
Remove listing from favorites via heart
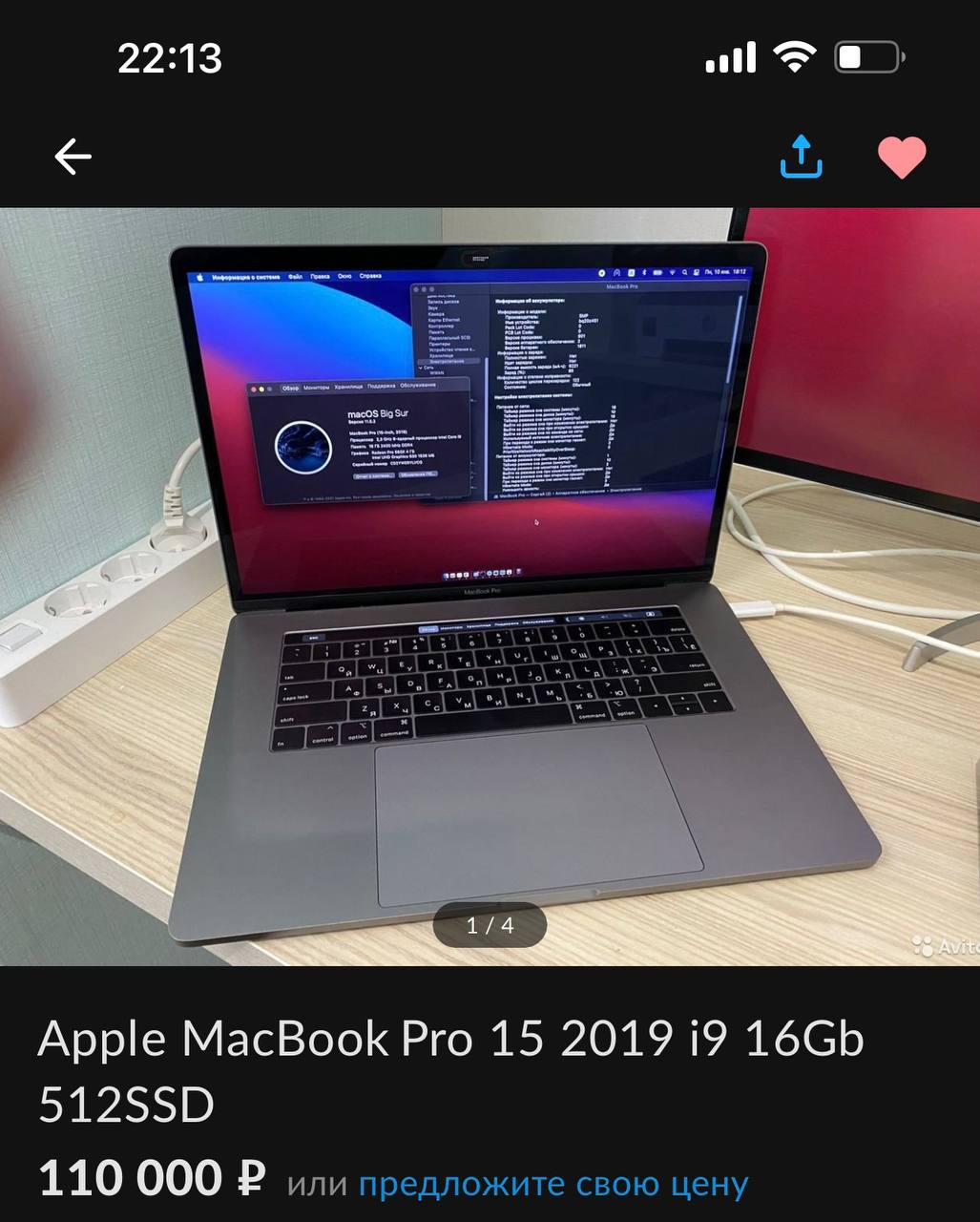[x=901, y=158]
